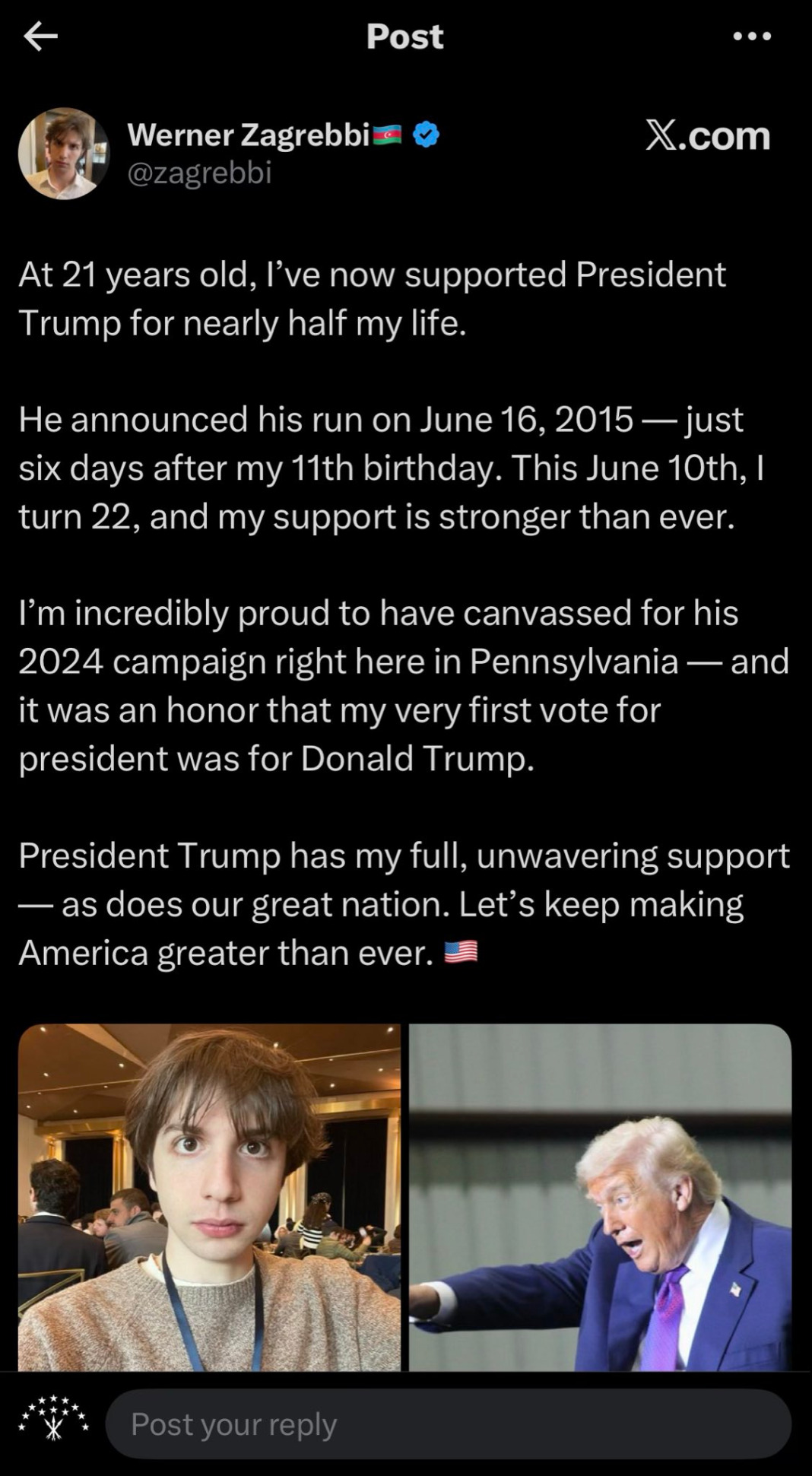Screen dimensions: 812x1476
Task: Open Werner Zagrebbi's profile picture
Action: coord(64,154)
